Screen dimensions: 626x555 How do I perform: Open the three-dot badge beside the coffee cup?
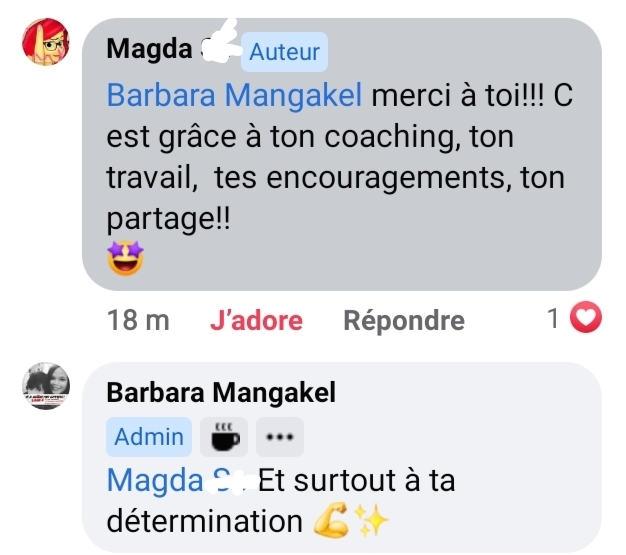tap(279, 437)
